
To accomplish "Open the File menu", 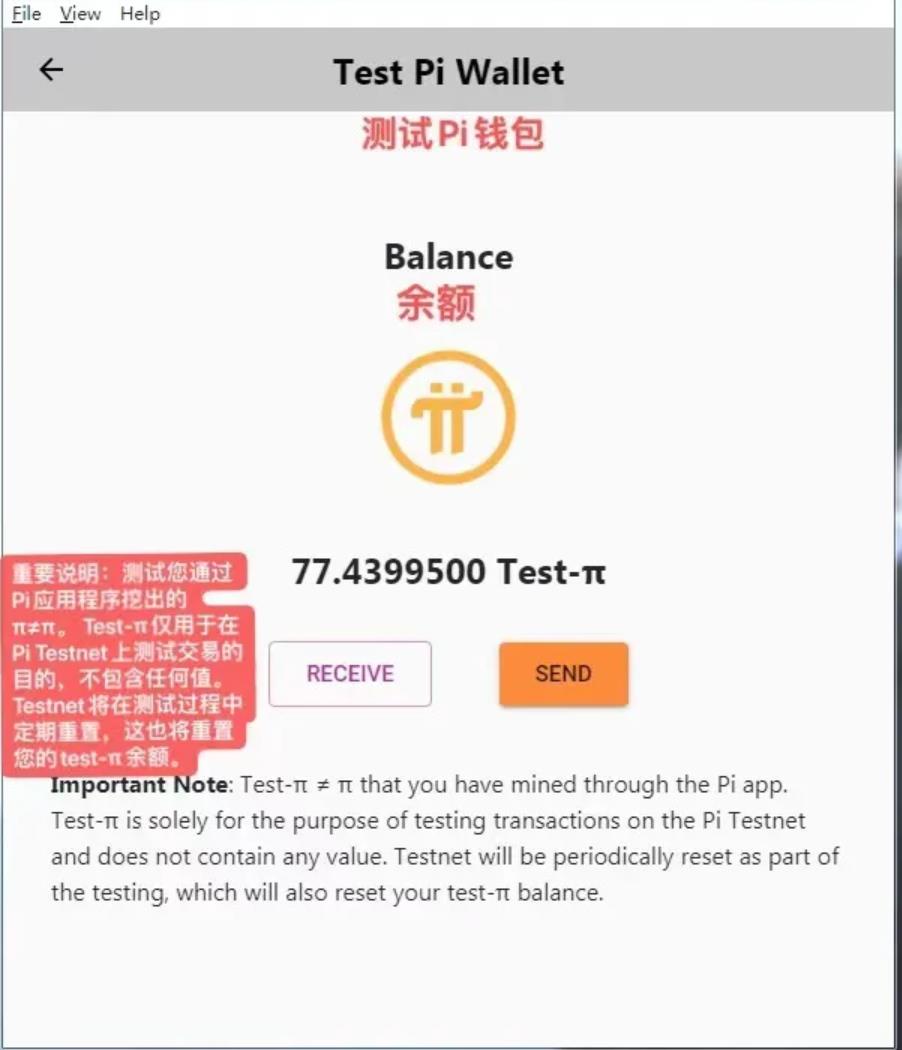I will tap(26, 14).
